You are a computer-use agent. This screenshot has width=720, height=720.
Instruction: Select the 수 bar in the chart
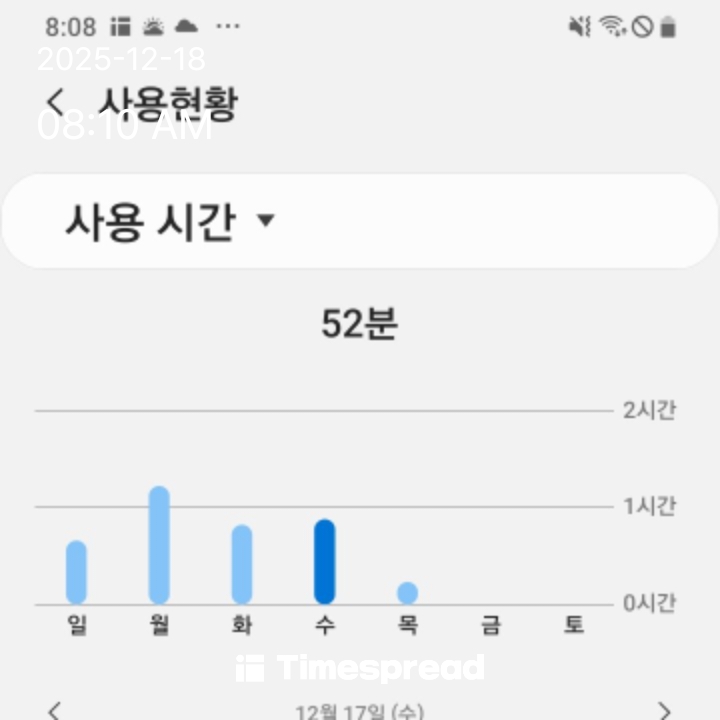(x=324, y=561)
